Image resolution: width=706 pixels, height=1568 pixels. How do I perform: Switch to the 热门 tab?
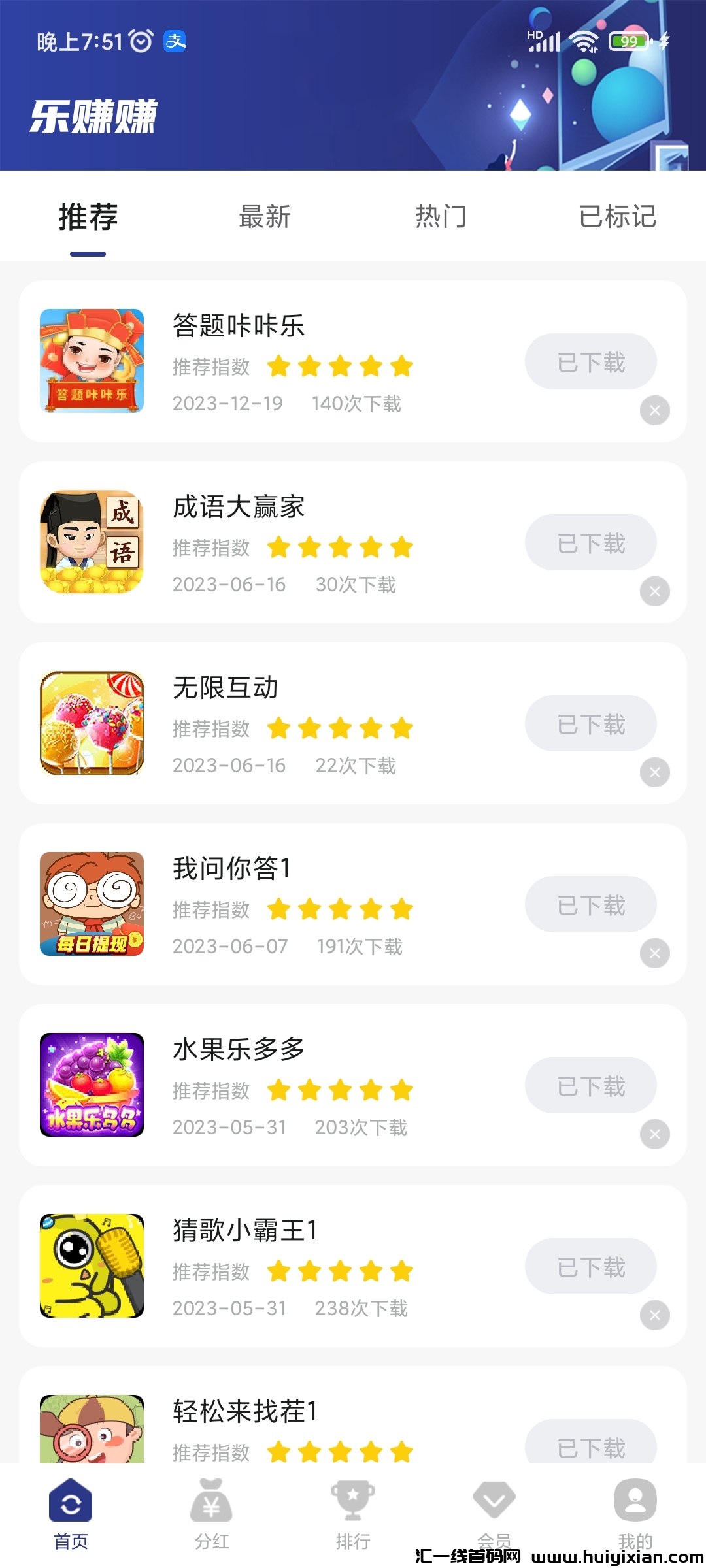point(440,217)
